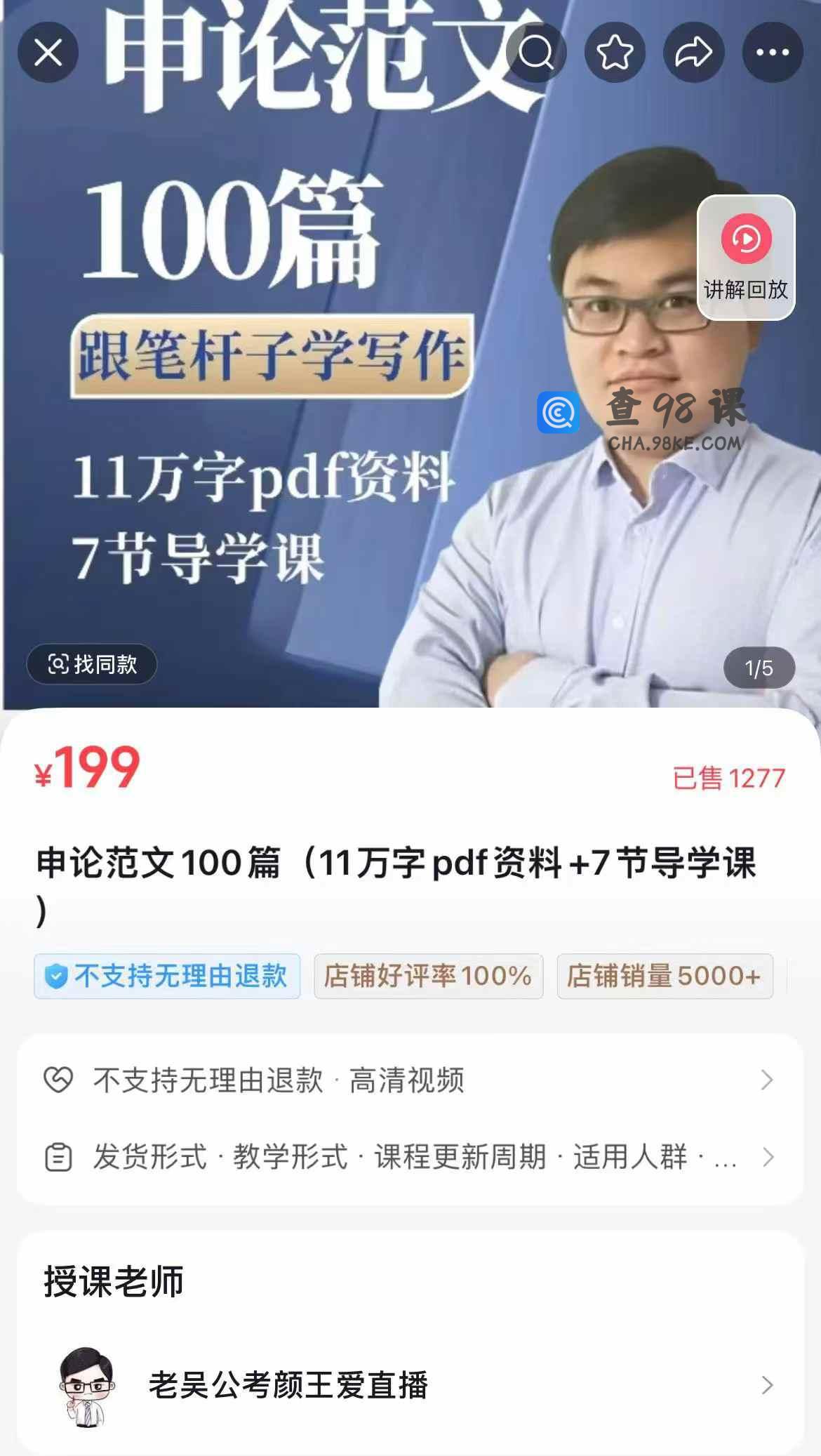Tap the 不支持无理由退款 blue tag

coord(167,976)
